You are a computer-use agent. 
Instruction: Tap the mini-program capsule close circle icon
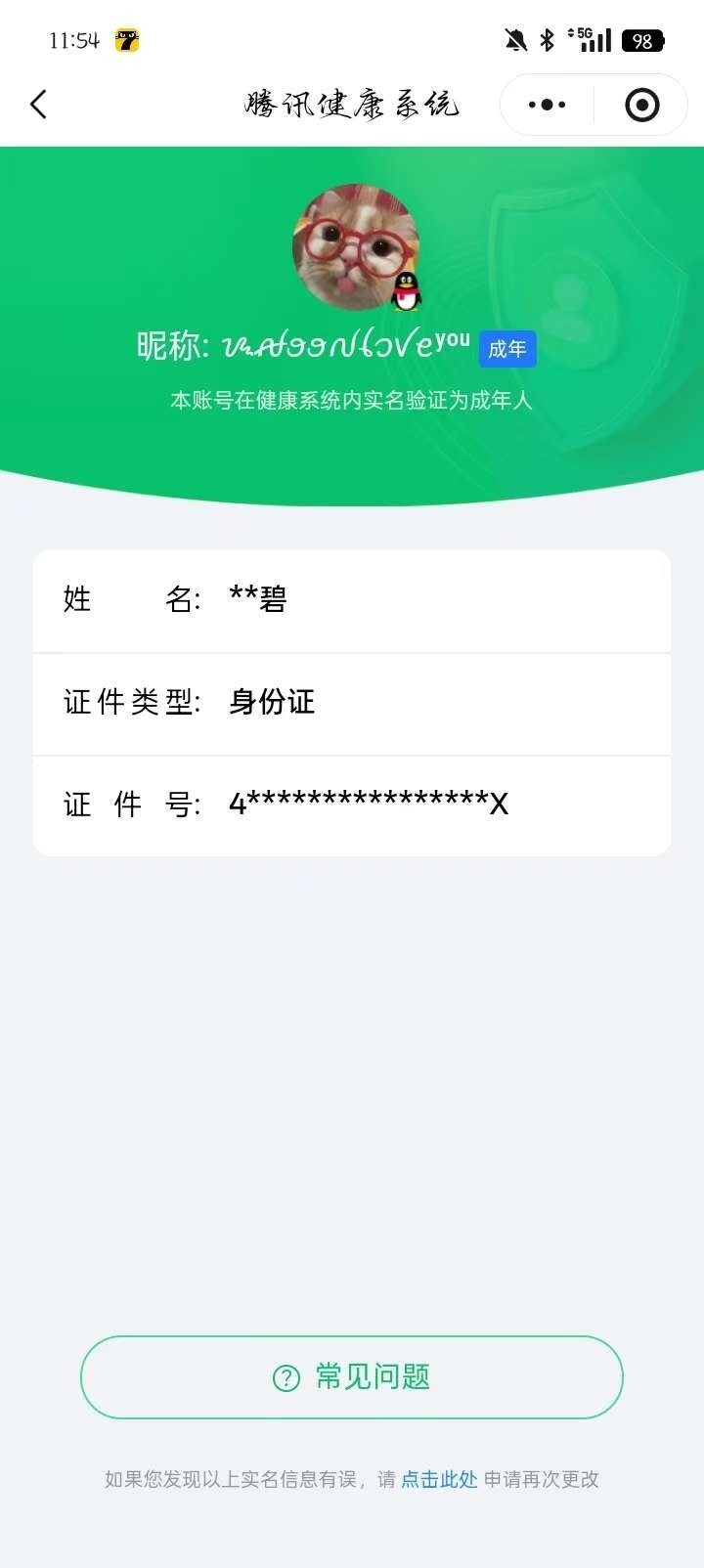pos(640,104)
